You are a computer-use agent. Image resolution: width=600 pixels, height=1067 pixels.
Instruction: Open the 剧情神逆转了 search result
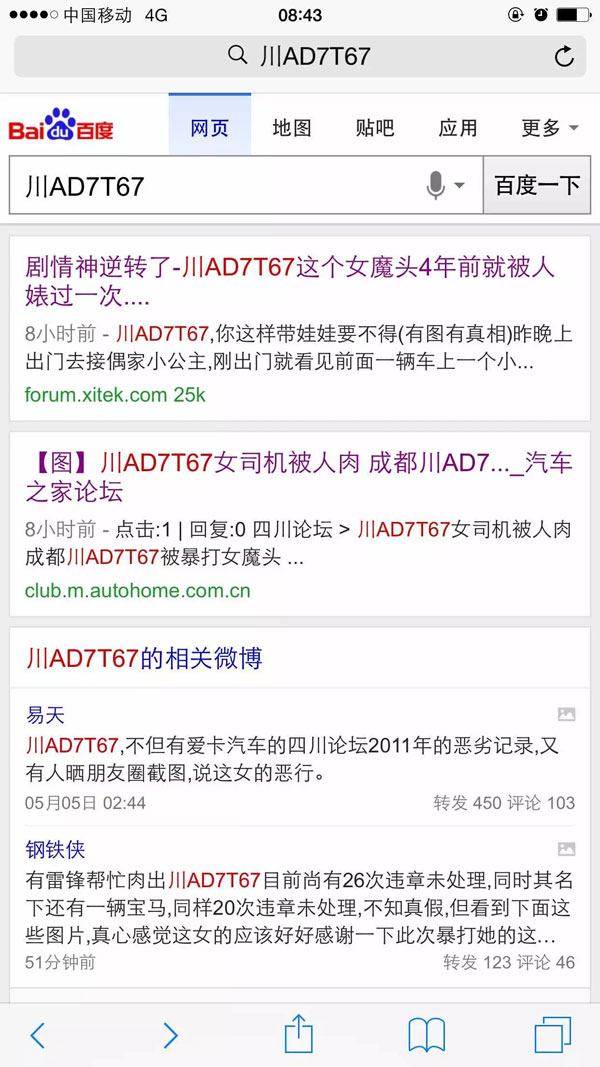point(290,281)
